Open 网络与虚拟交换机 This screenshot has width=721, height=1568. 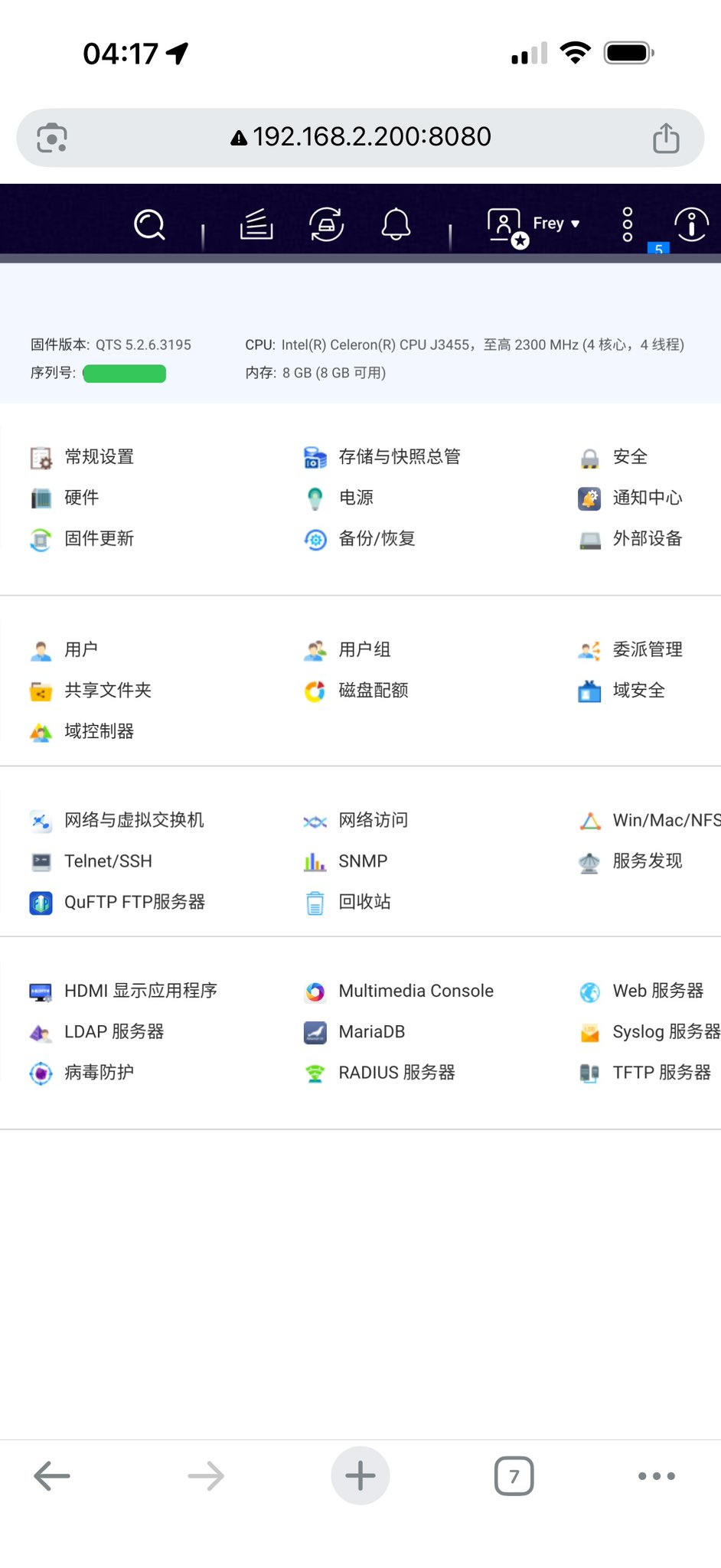click(133, 821)
